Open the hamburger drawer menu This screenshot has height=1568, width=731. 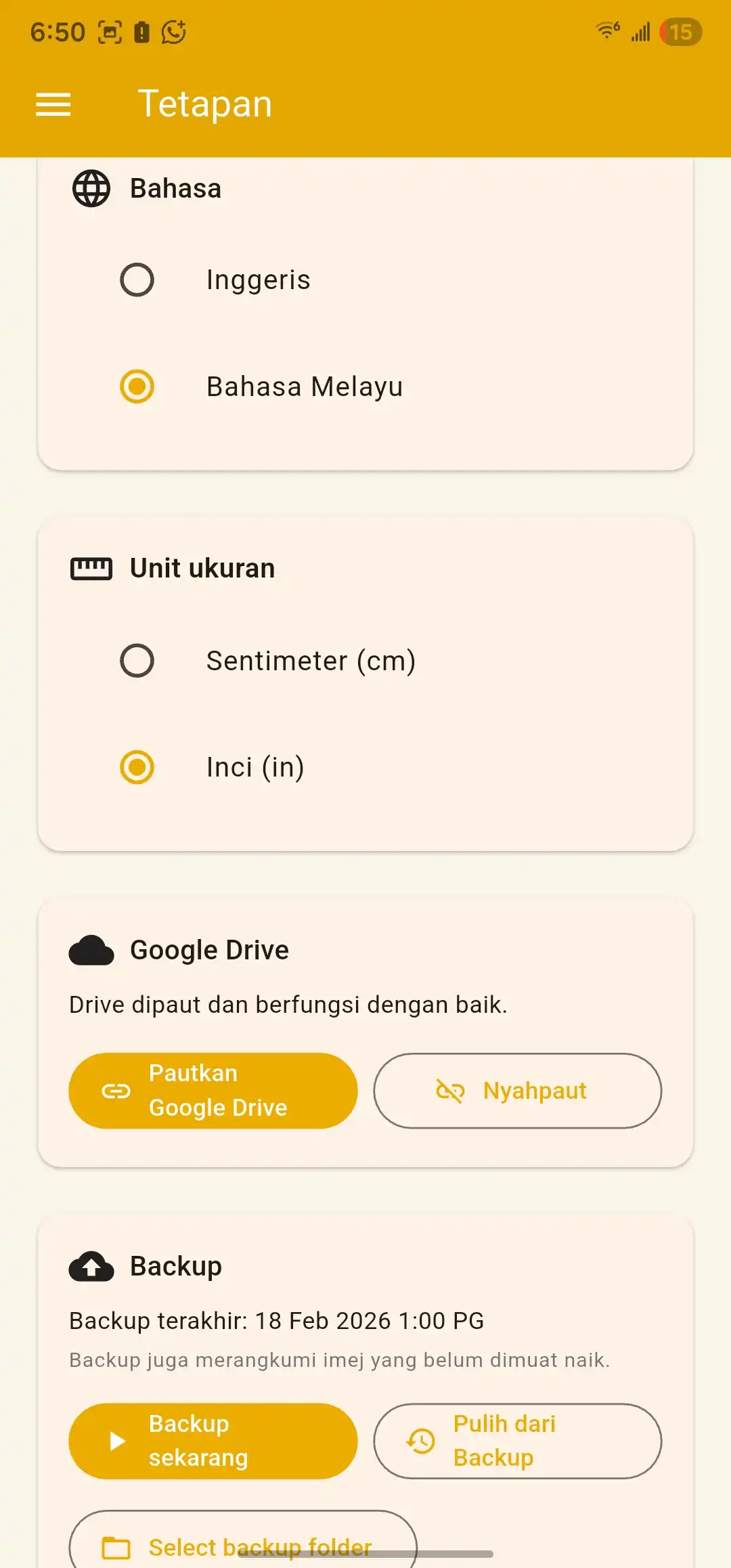click(53, 105)
